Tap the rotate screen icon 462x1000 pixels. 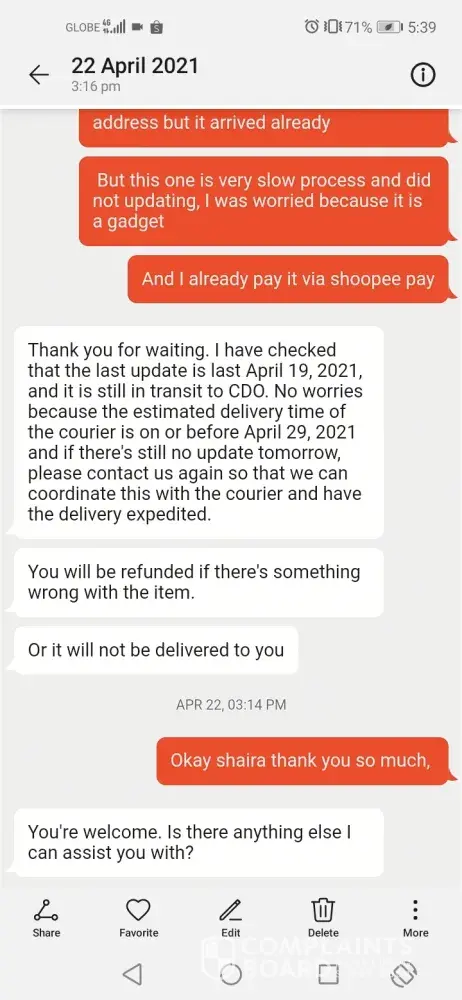click(405, 974)
